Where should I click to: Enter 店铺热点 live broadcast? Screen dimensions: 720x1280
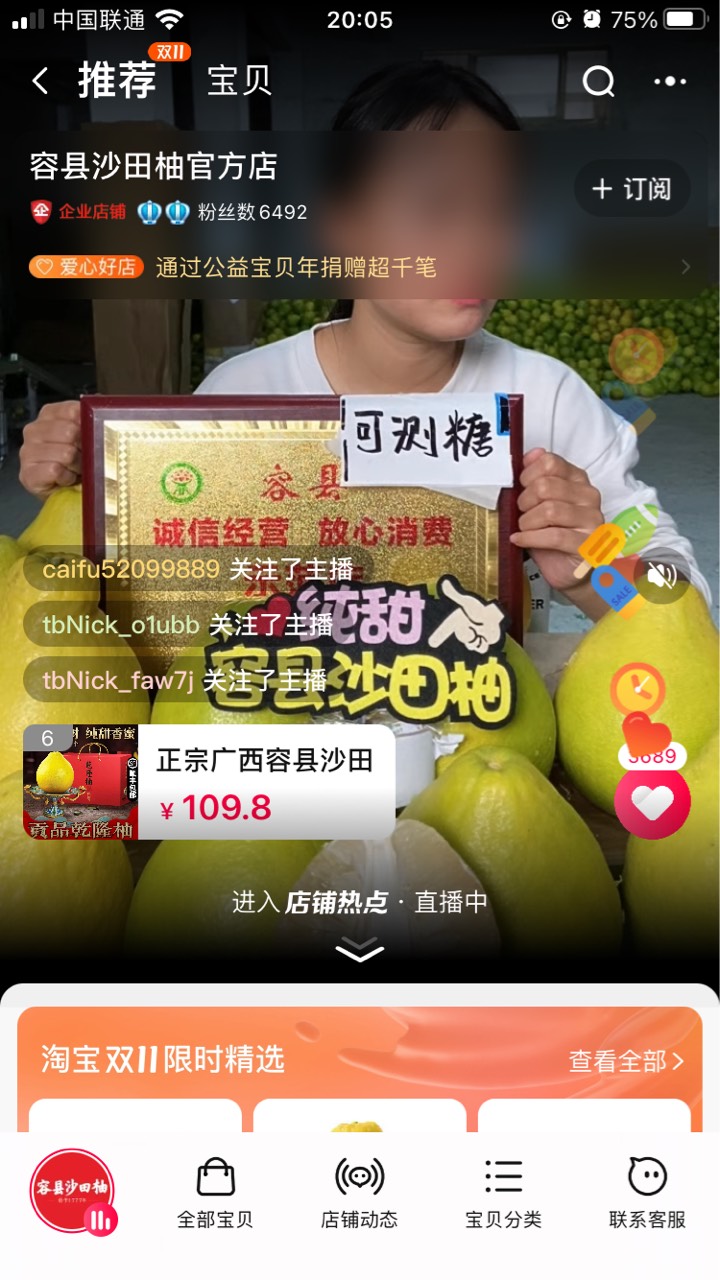click(x=360, y=902)
